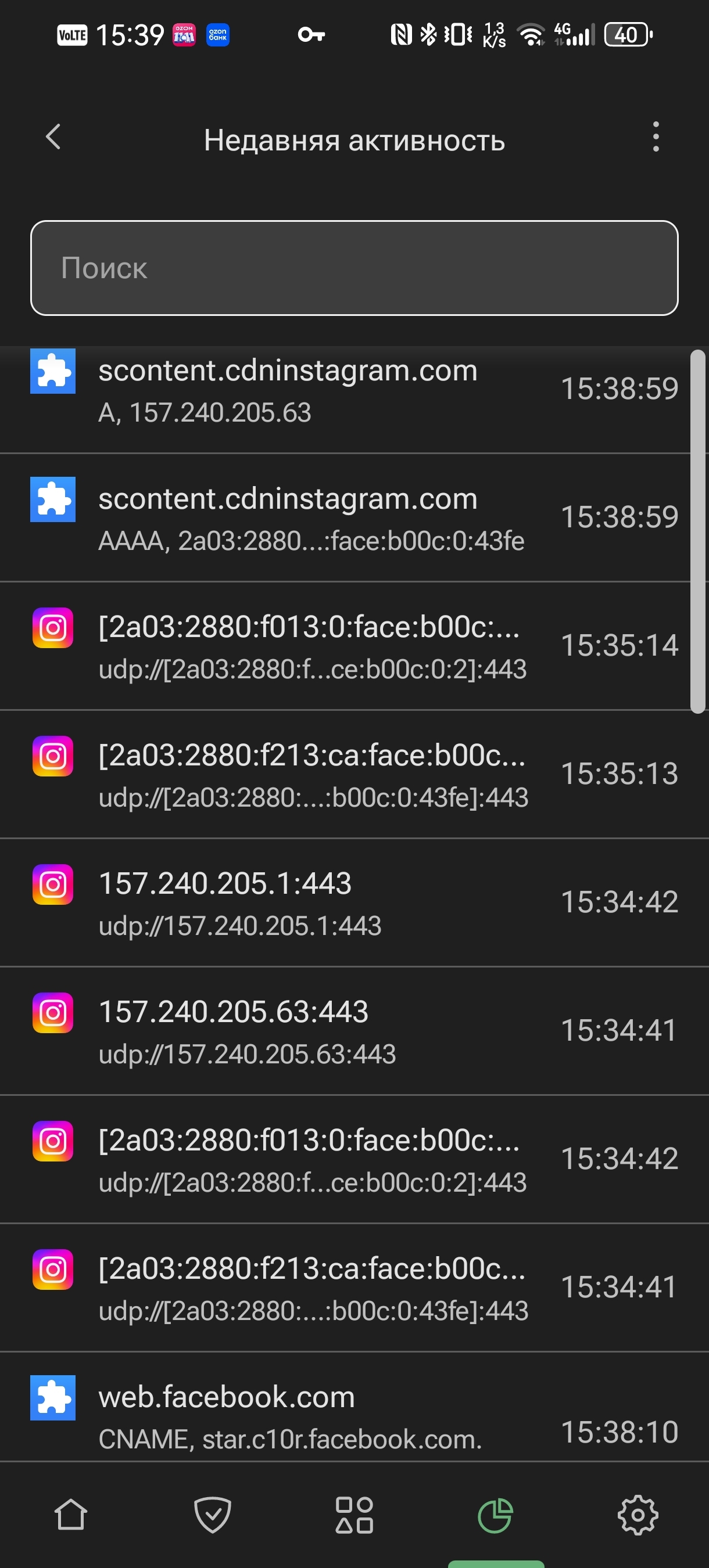Go back from Недавняя активность
Image resolution: width=709 pixels, height=1568 pixels.
pos(53,138)
